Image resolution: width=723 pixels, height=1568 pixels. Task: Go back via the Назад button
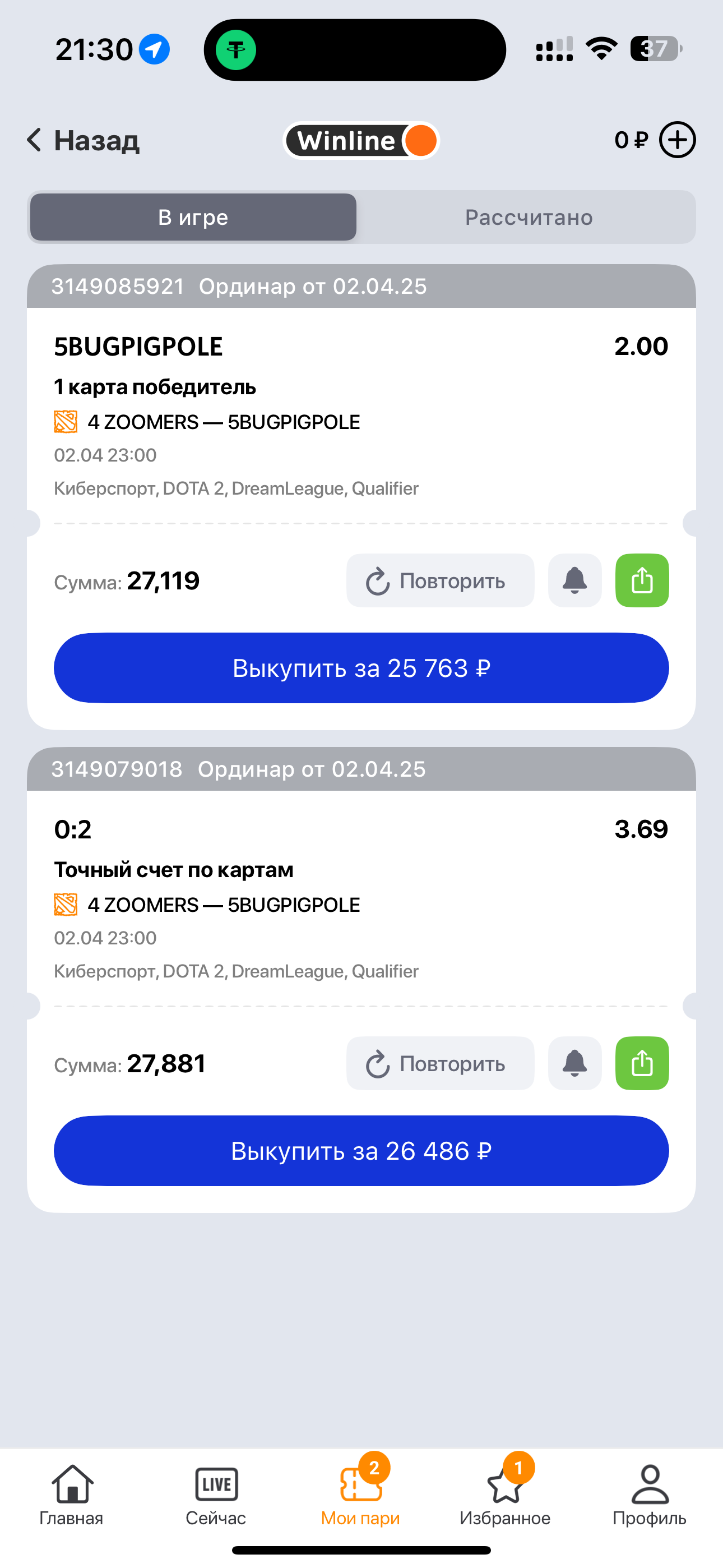pyautogui.click(x=84, y=141)
